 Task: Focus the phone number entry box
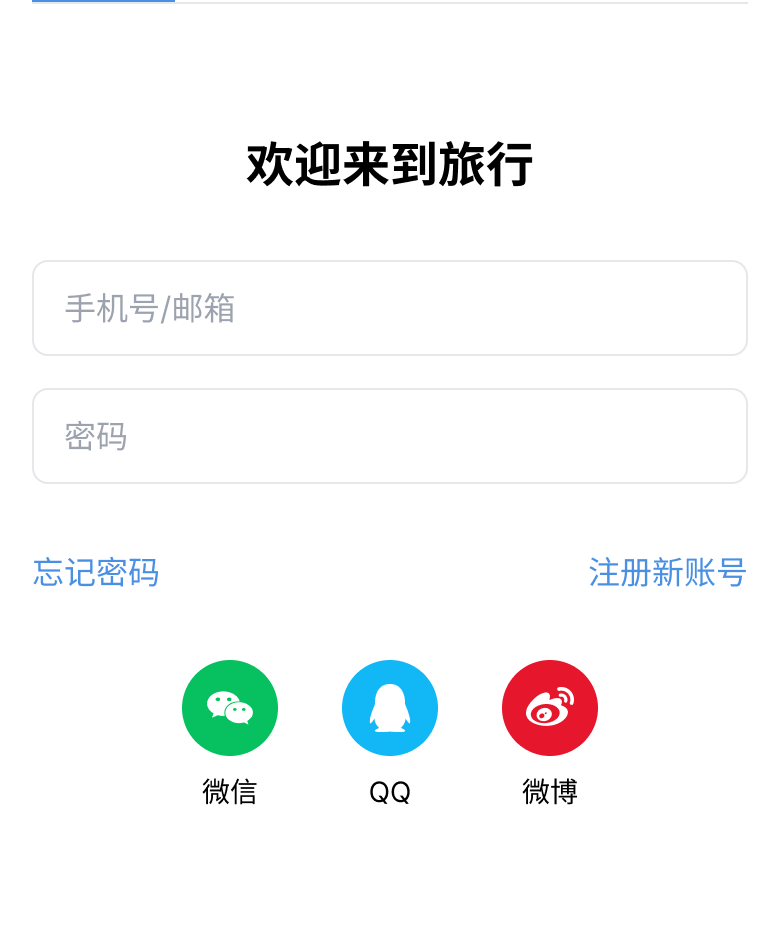point(390,308)
